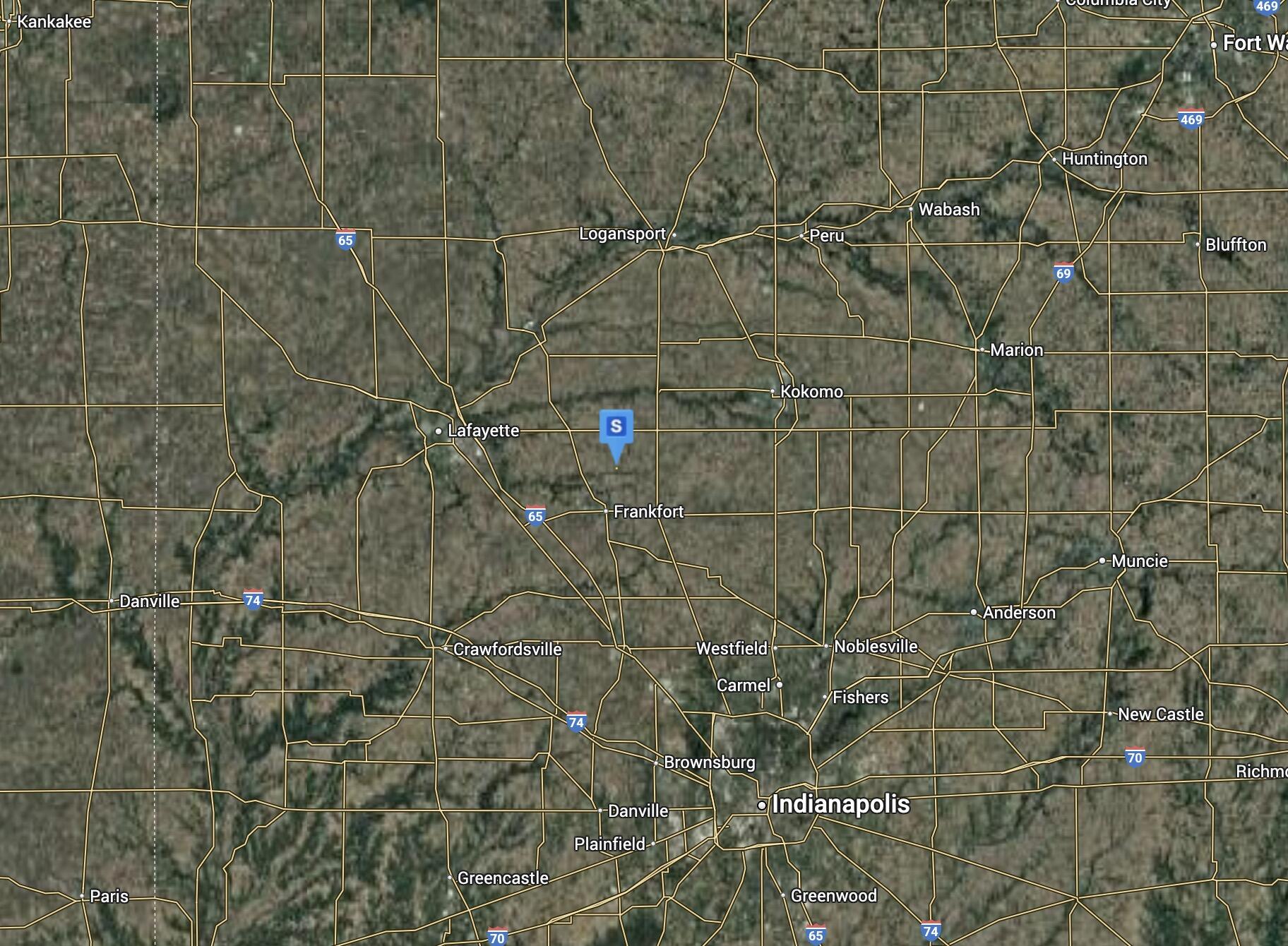
Task: Tap the blue S marker pin
Action: click(x=616, y=428)
